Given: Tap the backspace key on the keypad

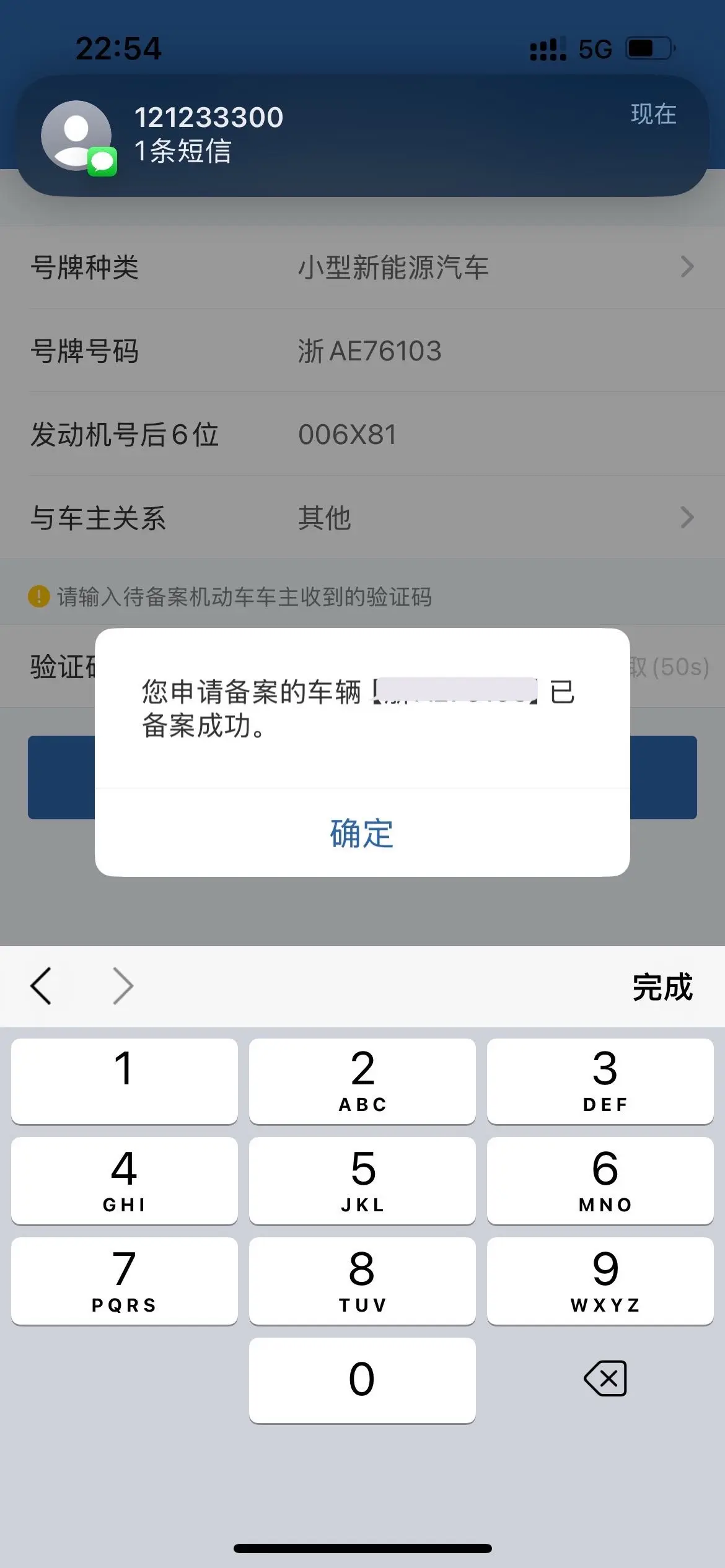Looking at the screenshot, I should [605, 1379].
